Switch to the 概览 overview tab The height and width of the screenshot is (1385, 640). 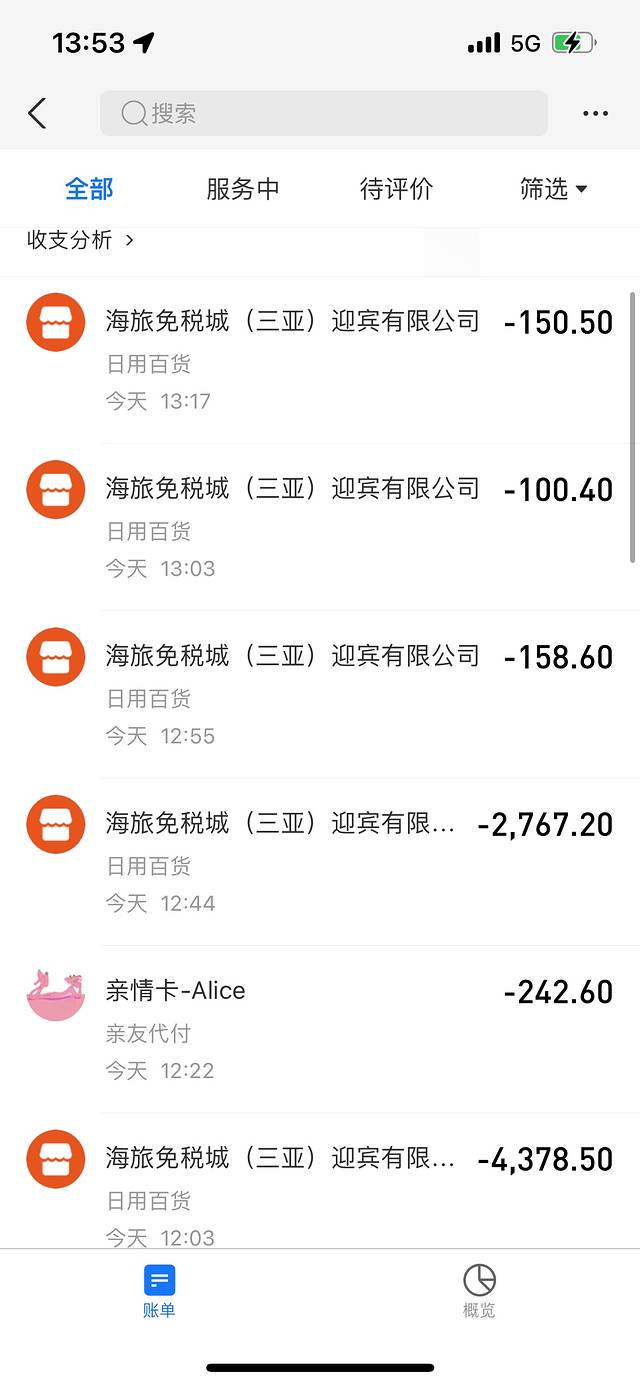[479, 1291]
